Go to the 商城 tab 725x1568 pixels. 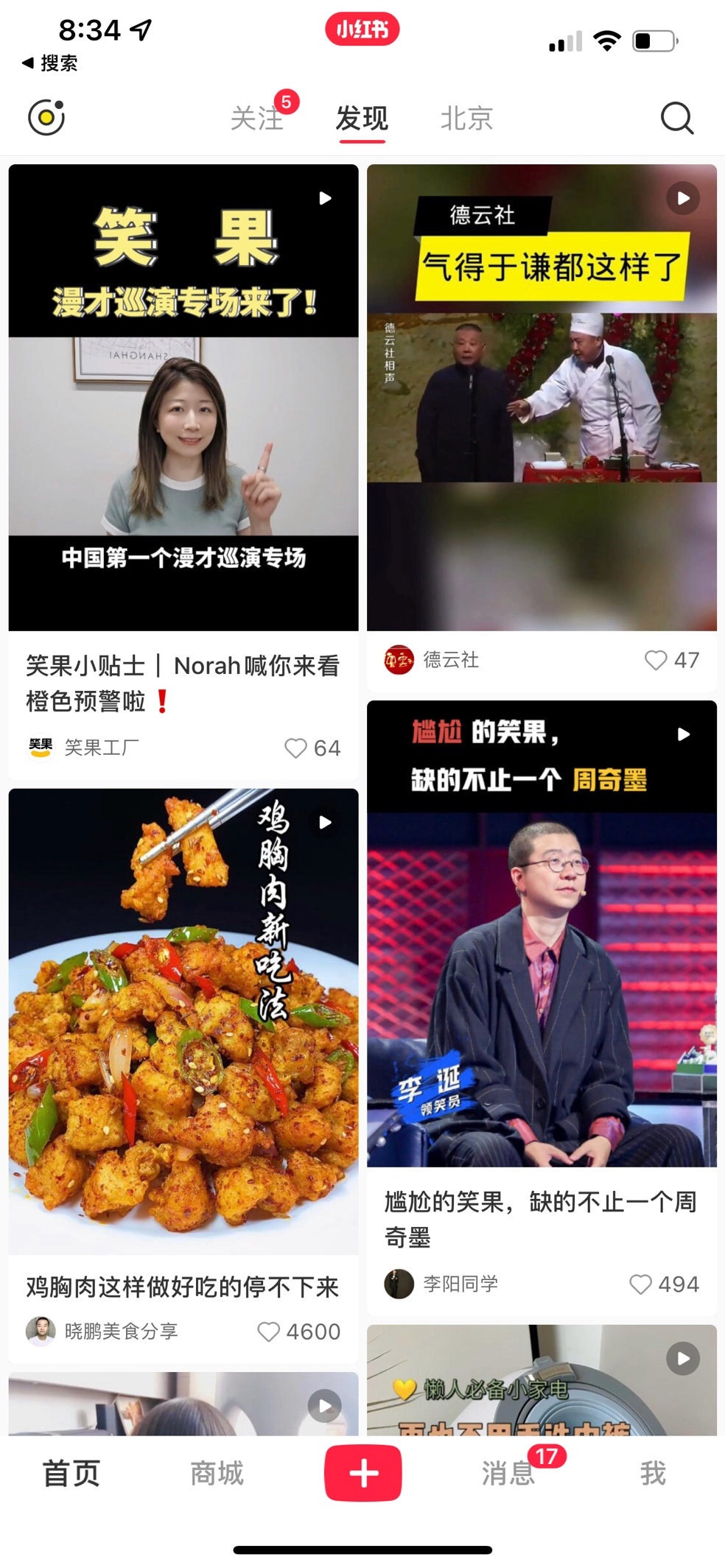217,1474
